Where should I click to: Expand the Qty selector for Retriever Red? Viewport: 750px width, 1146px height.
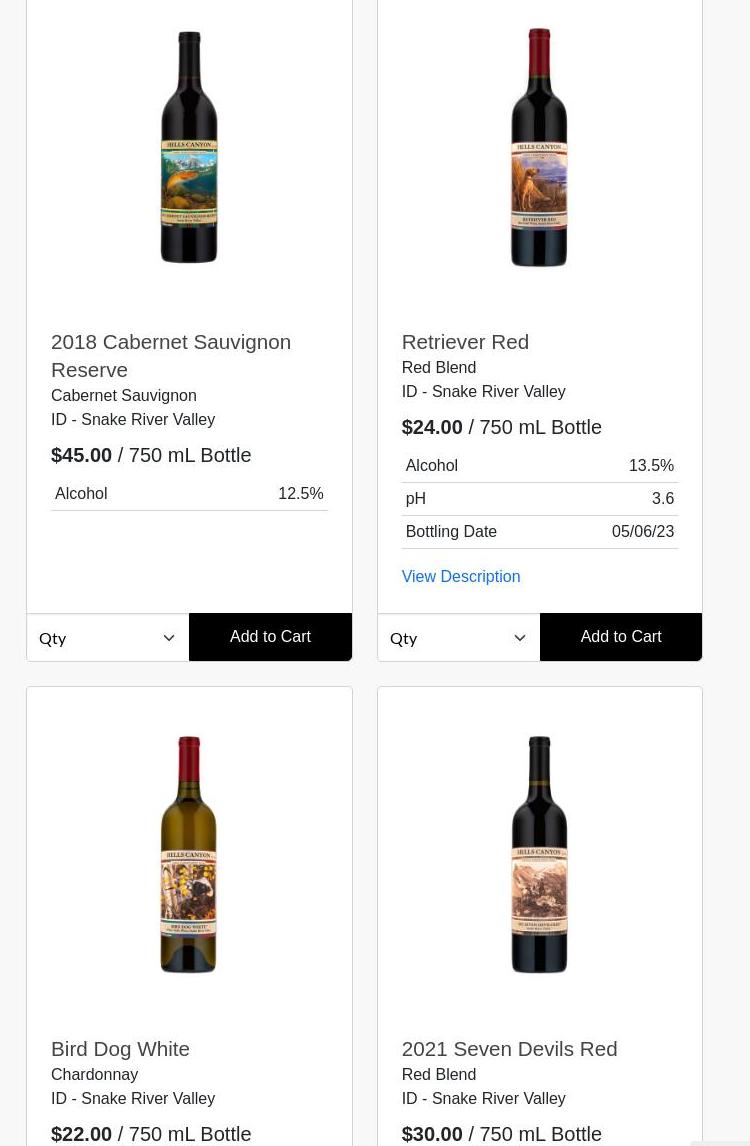coord(458,638)
